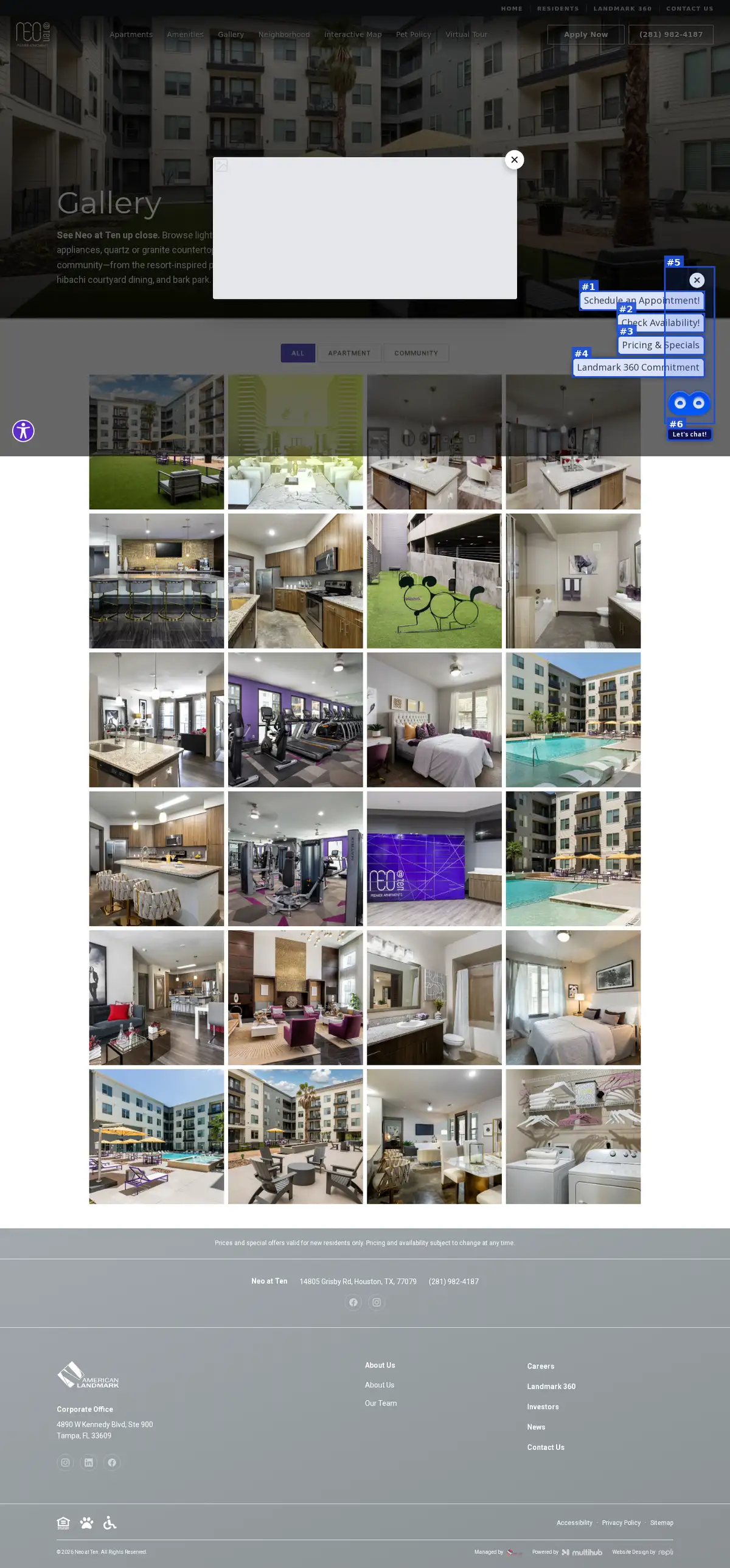The height and width of the screenshot is (1568, 730).
Task: Filter gallery by Apartment
Action: [x=349, y=353]
